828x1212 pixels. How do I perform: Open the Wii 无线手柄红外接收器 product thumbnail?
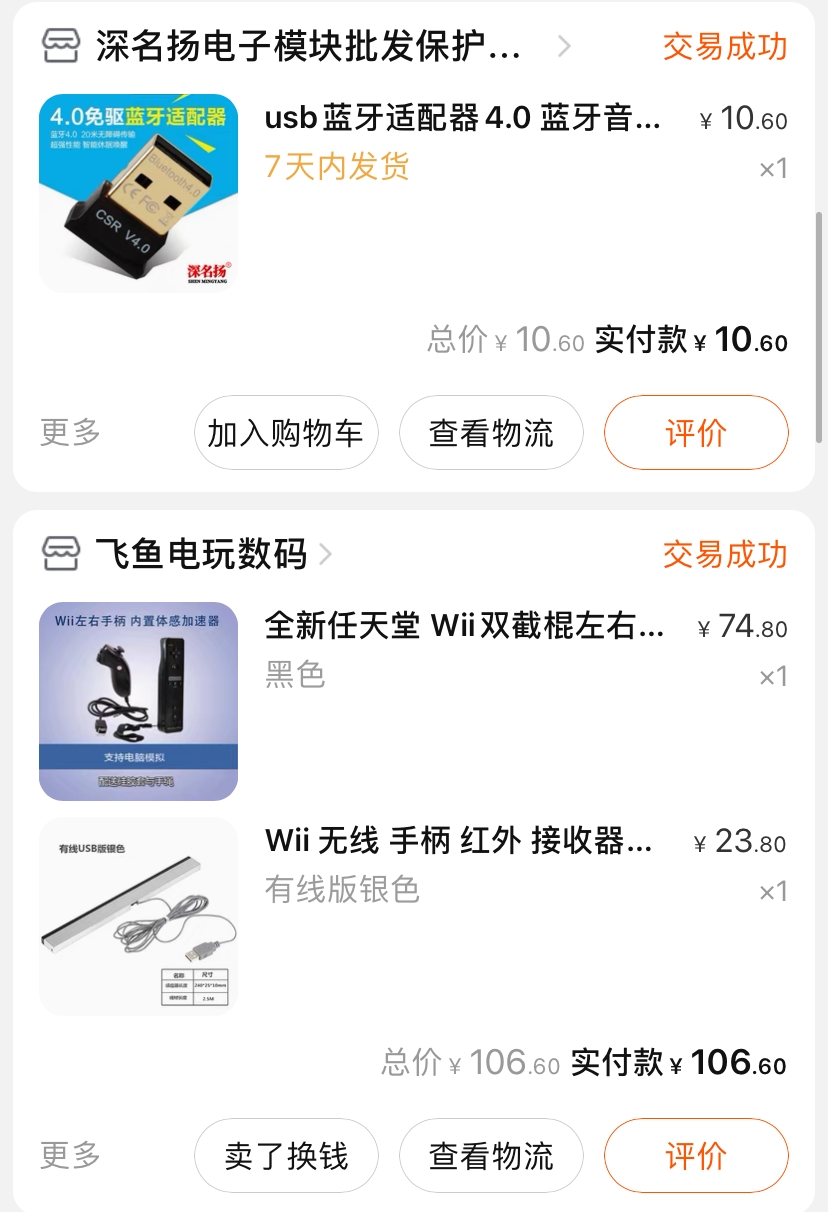click(139, 916)
